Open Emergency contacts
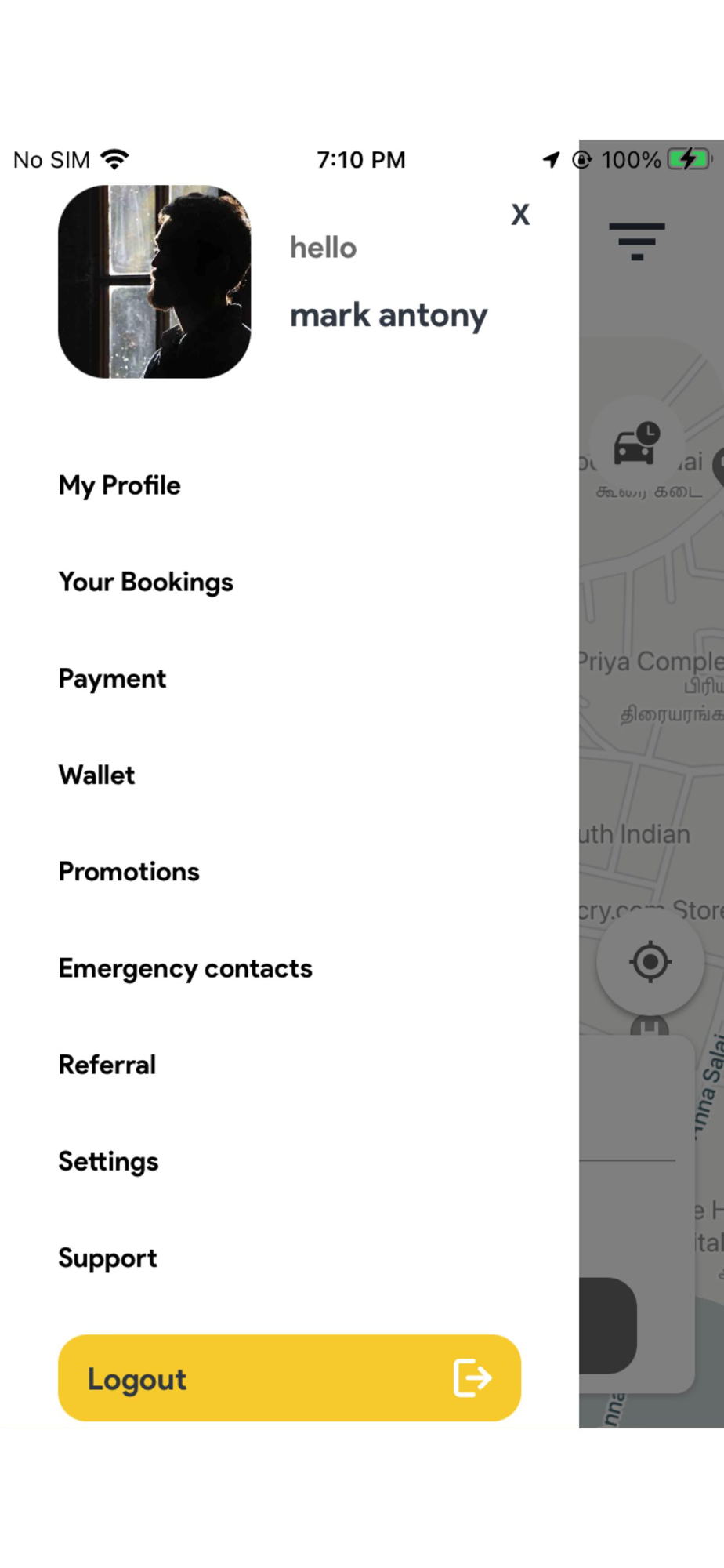 (x=186, y=969)
